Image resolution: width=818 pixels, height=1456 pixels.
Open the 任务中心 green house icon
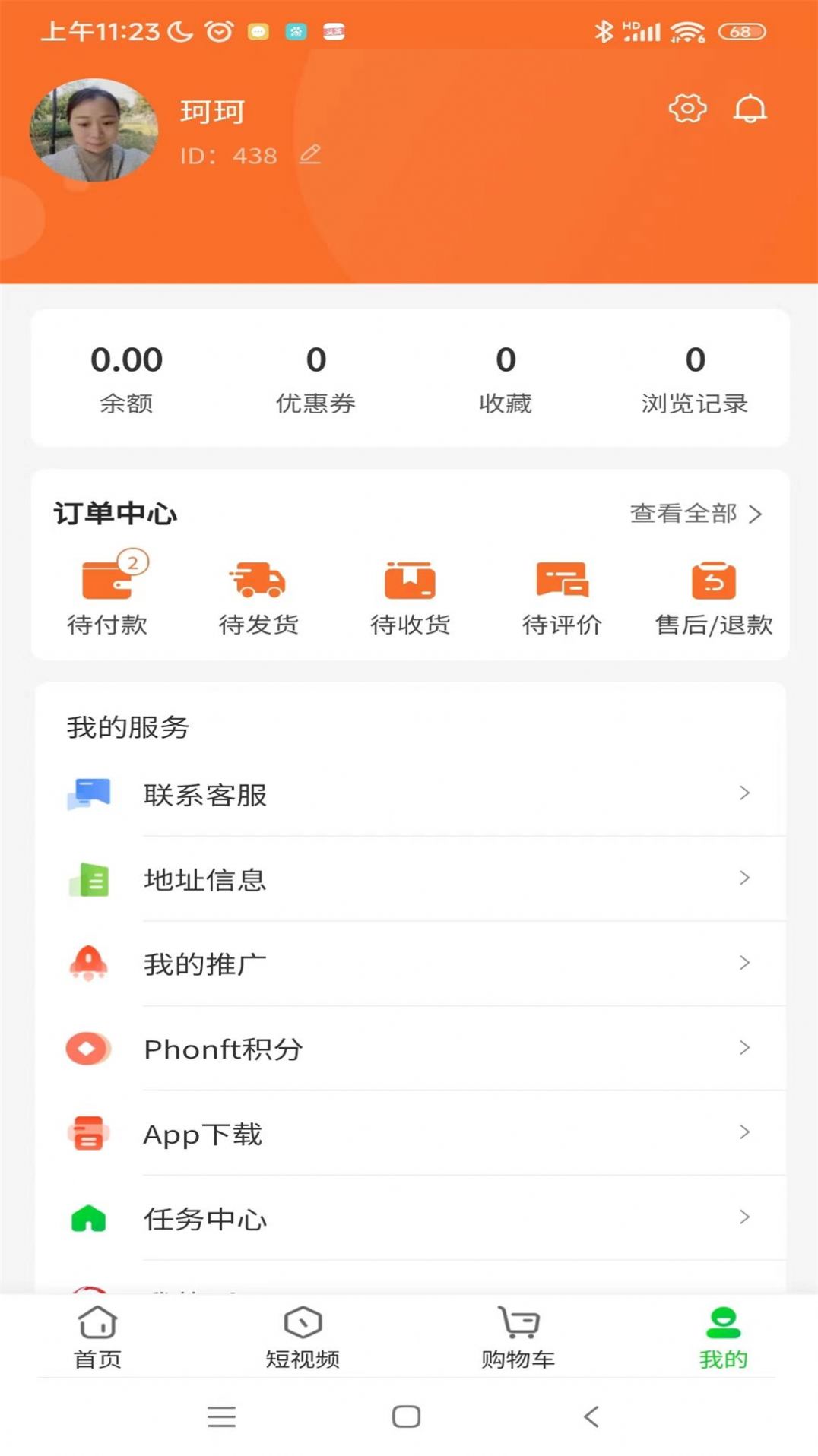pyautogui.click(x=86, y=1218)
